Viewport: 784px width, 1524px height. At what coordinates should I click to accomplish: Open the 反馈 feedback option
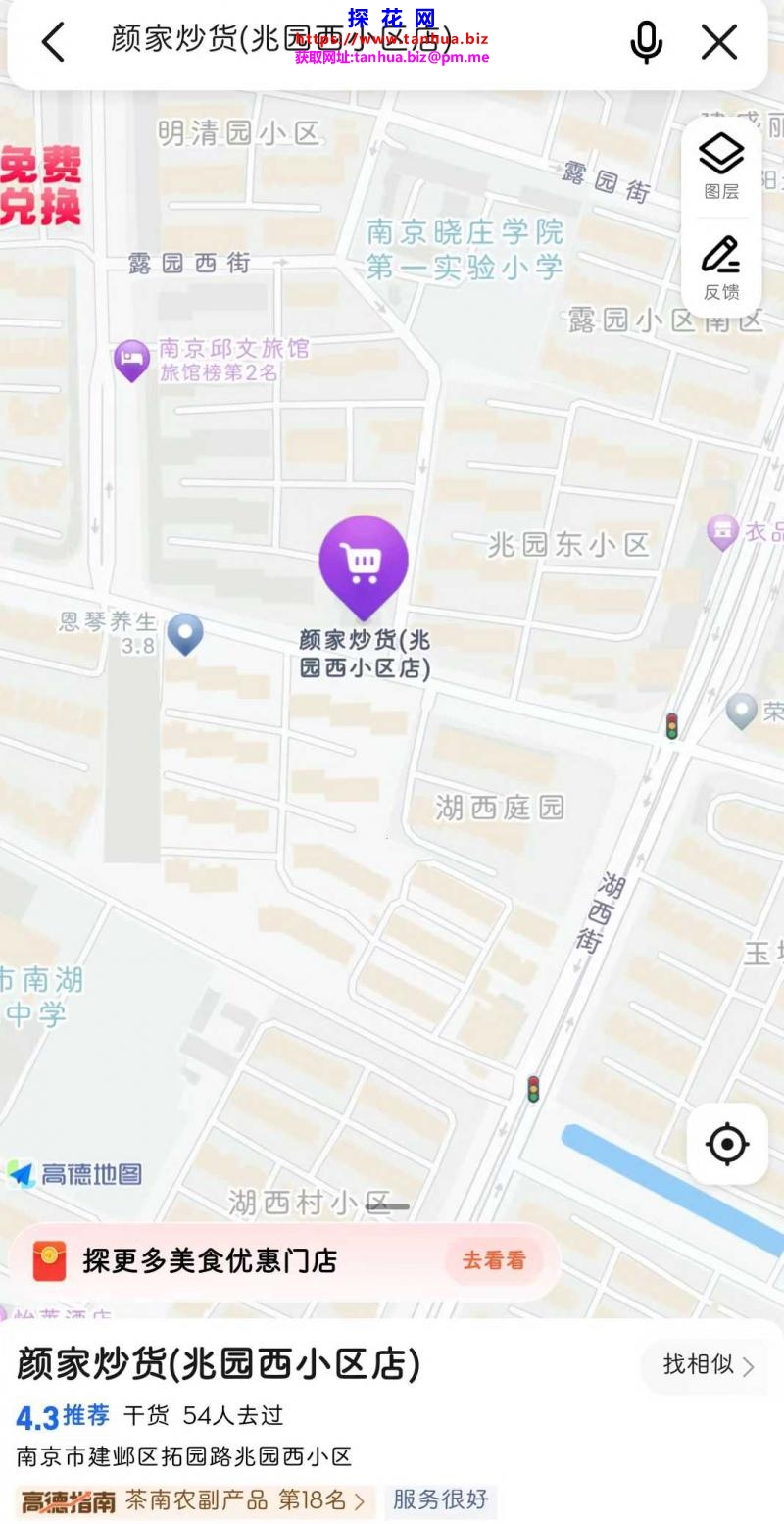click(x=721, y=268)
